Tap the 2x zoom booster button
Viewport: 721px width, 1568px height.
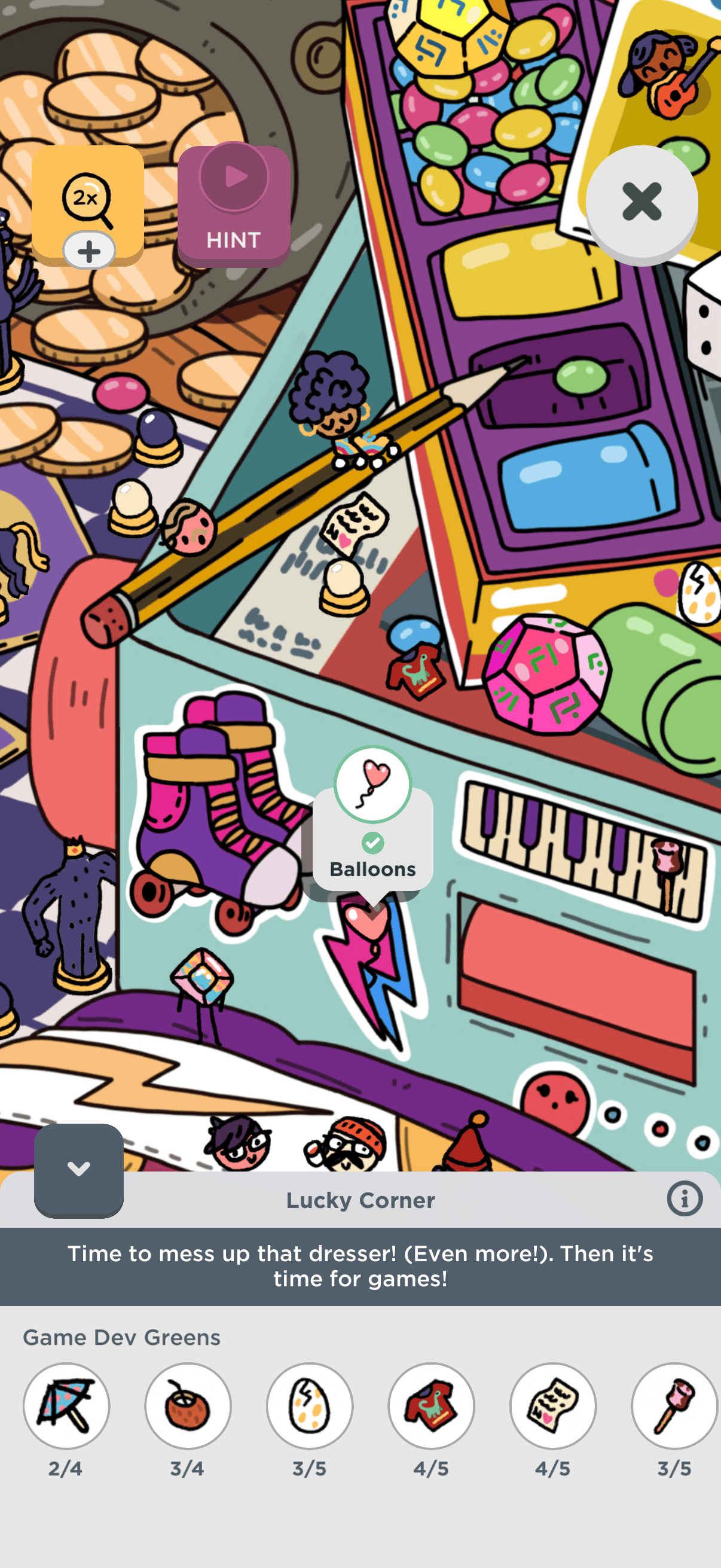point(88,206)
